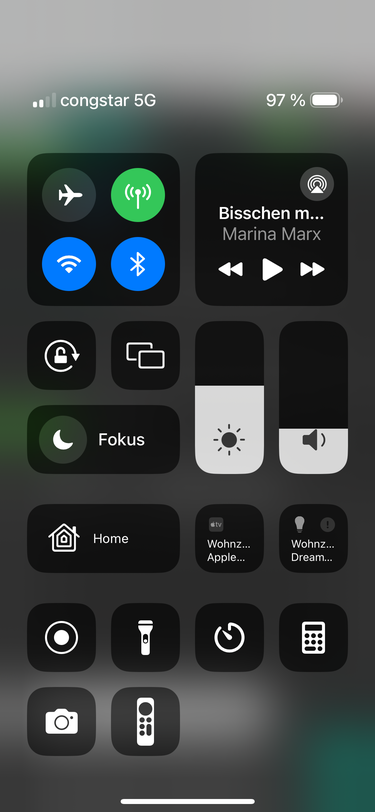The width and height of the screenshot is (375, 812).
Task: Play Bisschen m... by Marina Marx
Action: coord(272,269)
